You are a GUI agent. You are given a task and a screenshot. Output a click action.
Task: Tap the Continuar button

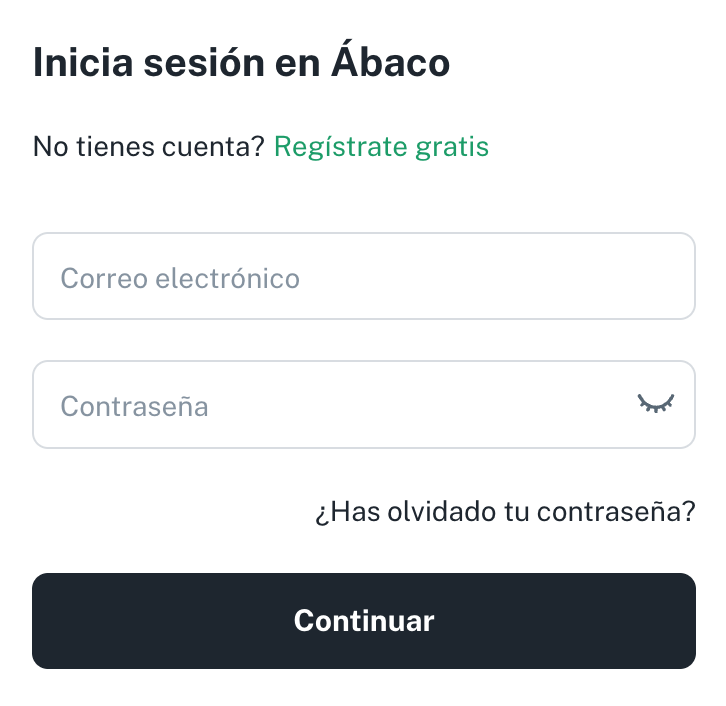coord(363,620)
